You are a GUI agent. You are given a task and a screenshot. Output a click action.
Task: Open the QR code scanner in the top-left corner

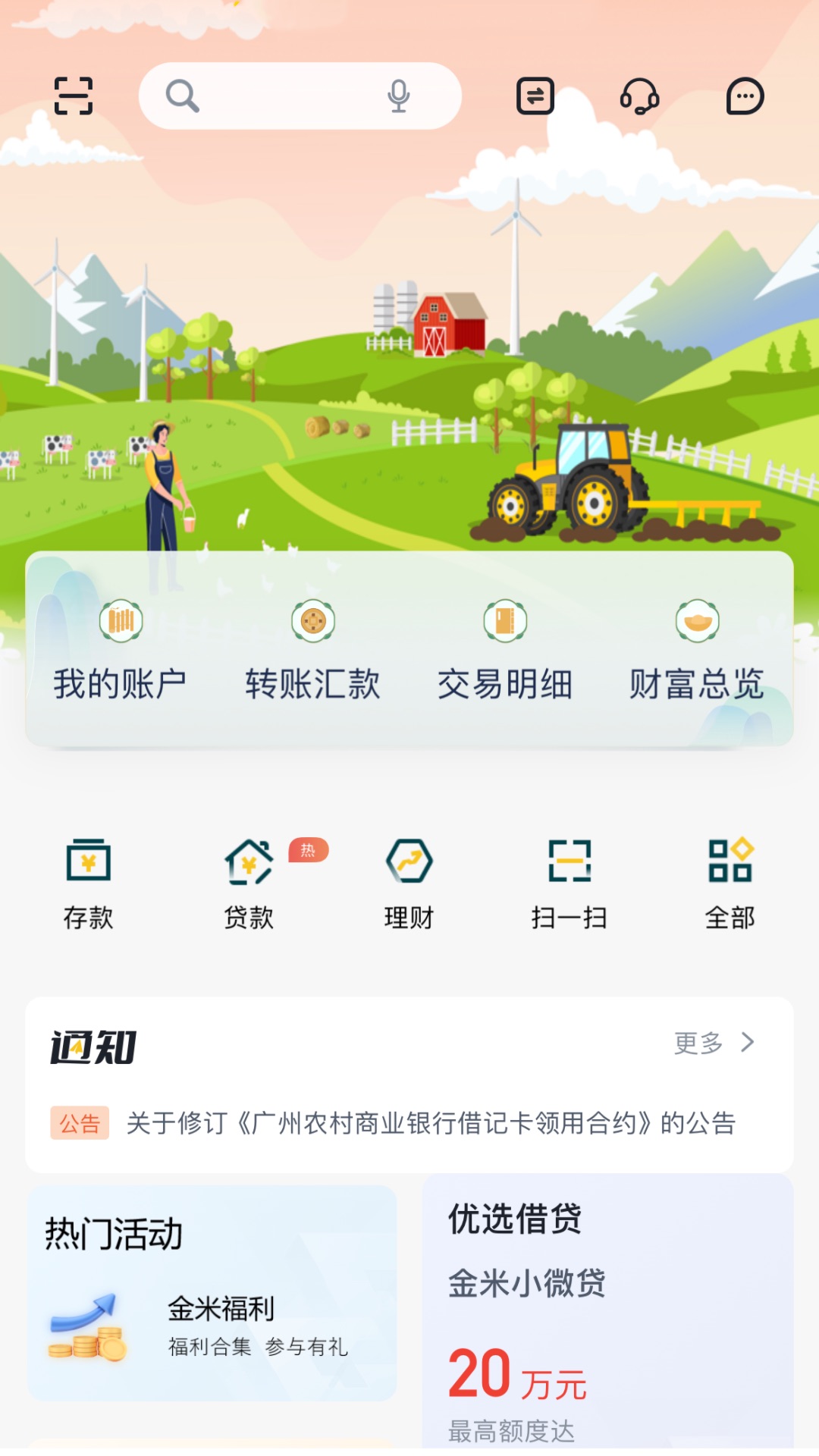[x=74, y=97]
